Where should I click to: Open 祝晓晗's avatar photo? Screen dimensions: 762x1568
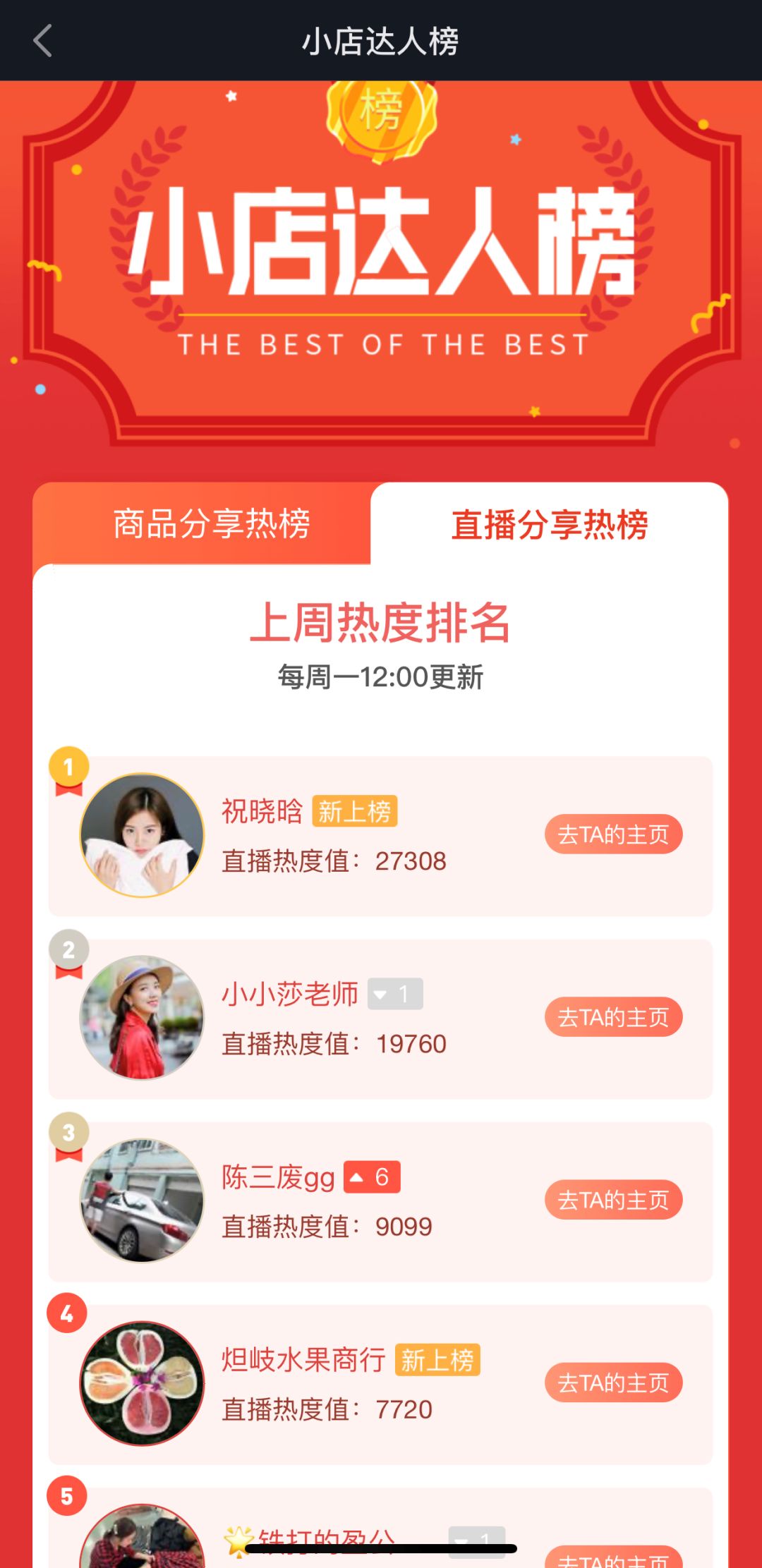tap(142, 835)
